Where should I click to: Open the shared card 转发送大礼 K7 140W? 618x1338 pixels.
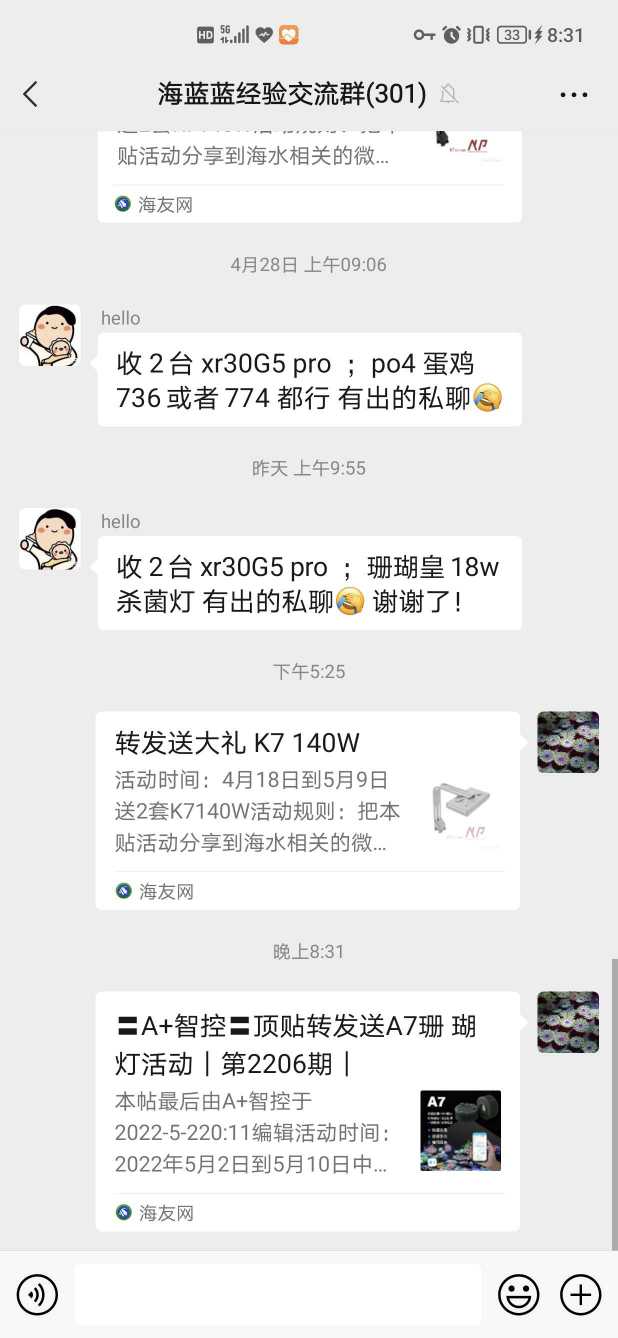click(307, 809)
